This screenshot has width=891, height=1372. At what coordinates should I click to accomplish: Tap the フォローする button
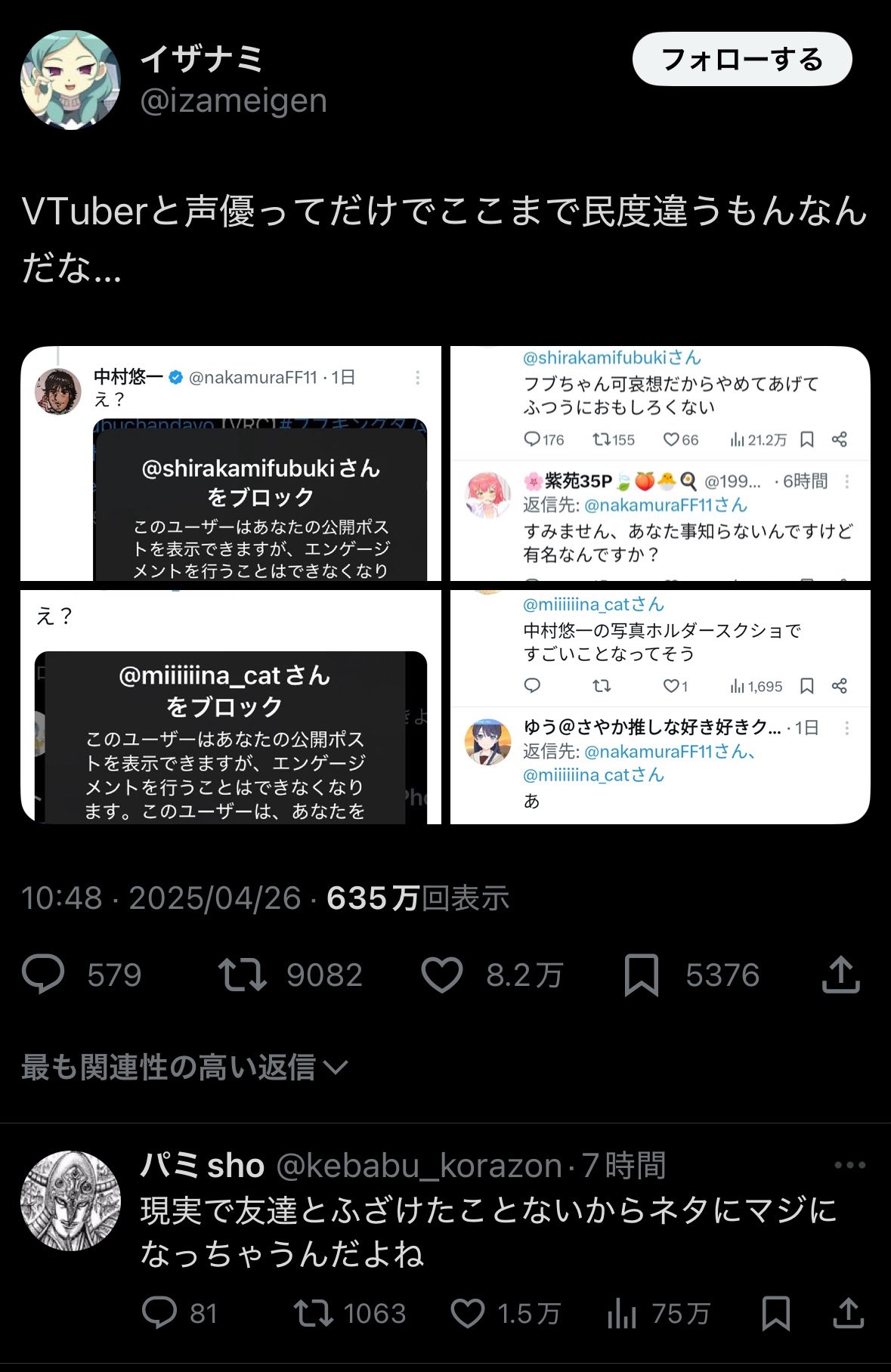(x=741, y=59)
